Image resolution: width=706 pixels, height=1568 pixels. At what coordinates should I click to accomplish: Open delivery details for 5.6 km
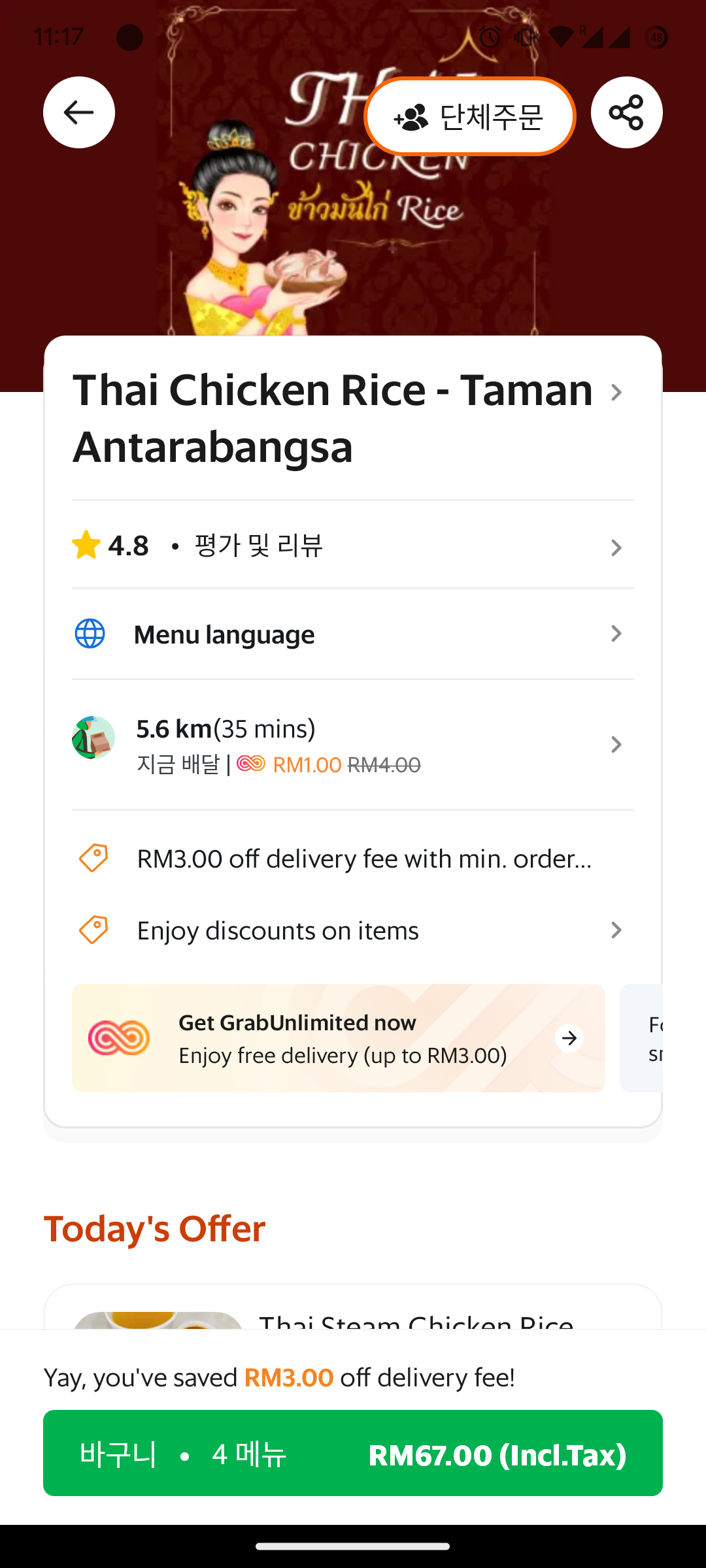coord(346,745)
